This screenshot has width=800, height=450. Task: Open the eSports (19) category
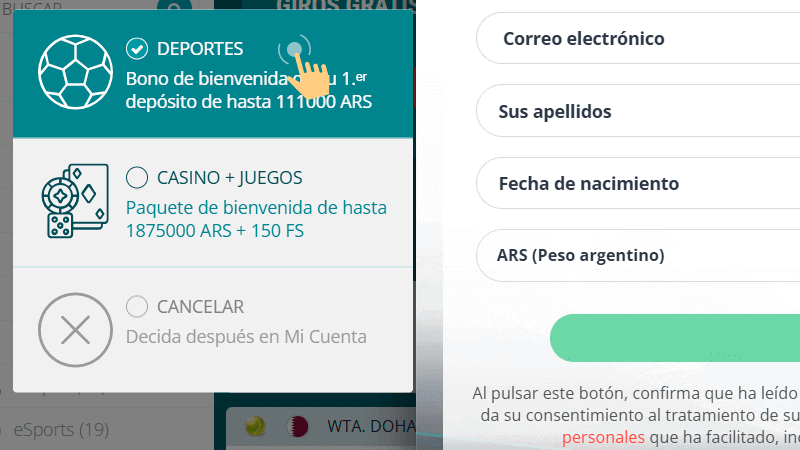pyautogui.click(x=60, y=430)
